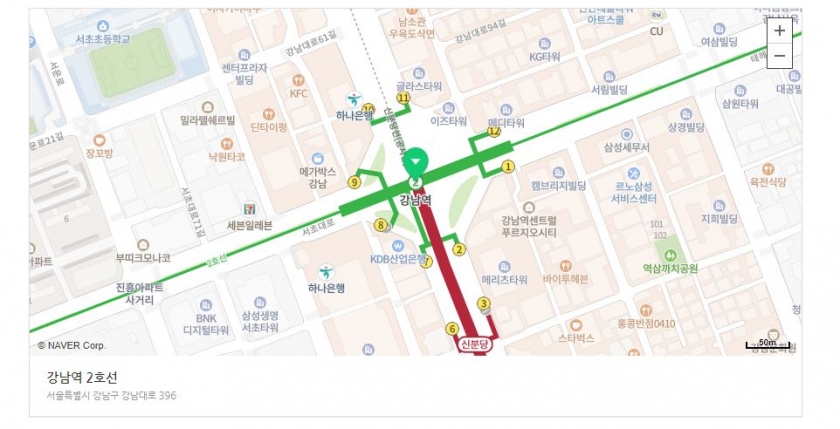Open the 강남역 2호선 location card

tap(83, 377)
